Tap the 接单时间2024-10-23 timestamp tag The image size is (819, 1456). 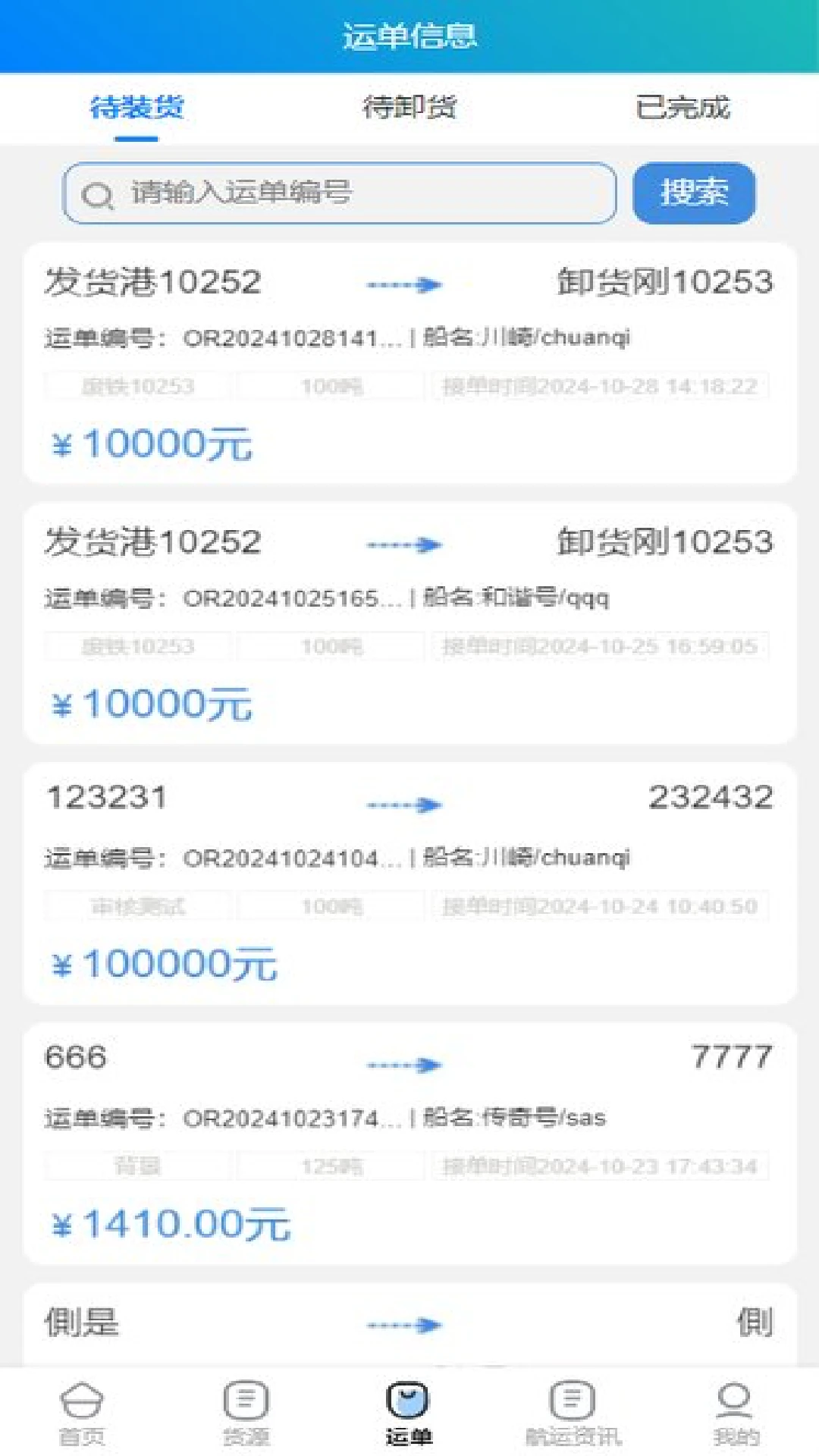tap(599, 1168)
